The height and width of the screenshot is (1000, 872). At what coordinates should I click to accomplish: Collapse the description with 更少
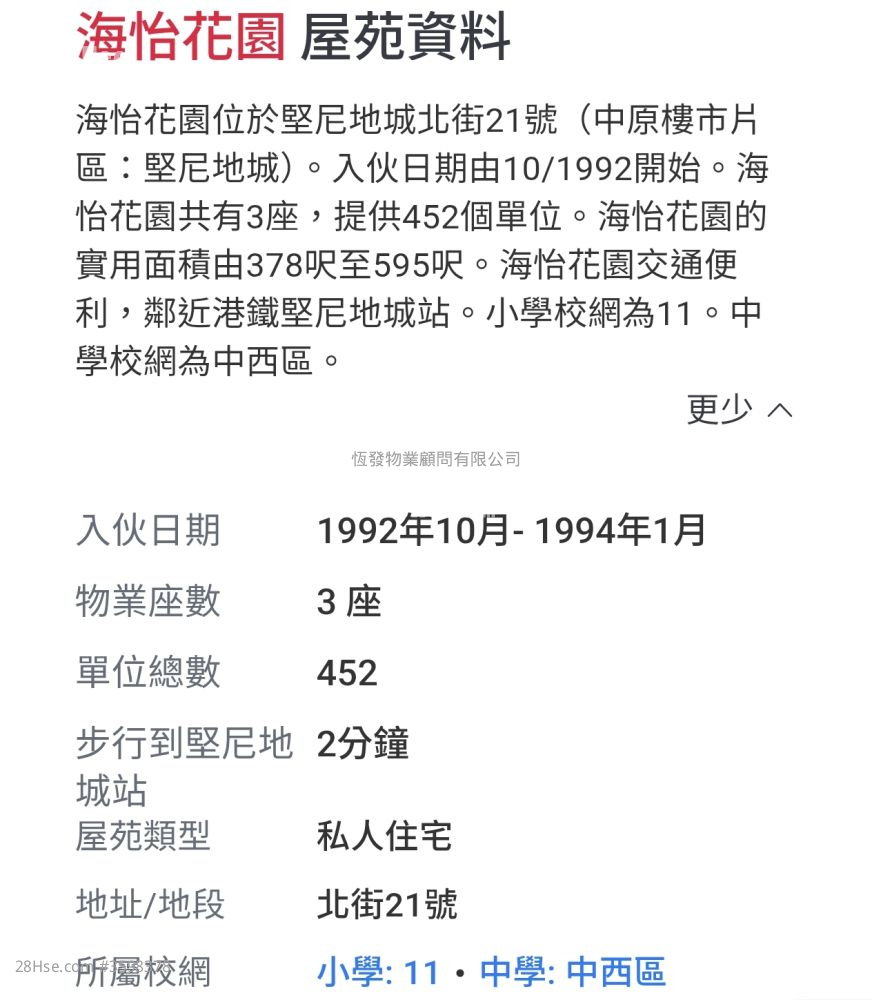[x=738, y=409]
